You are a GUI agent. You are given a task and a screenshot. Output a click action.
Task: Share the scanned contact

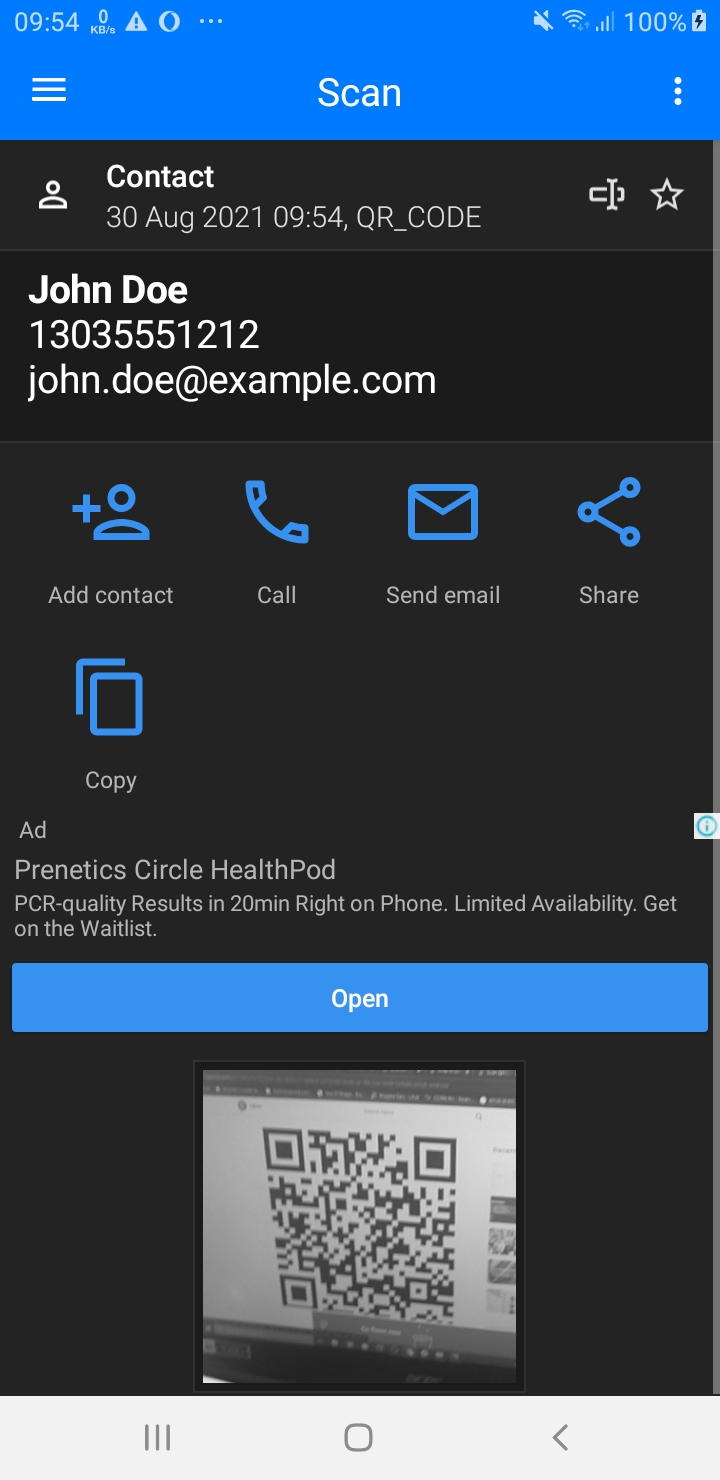pos(609,542)
